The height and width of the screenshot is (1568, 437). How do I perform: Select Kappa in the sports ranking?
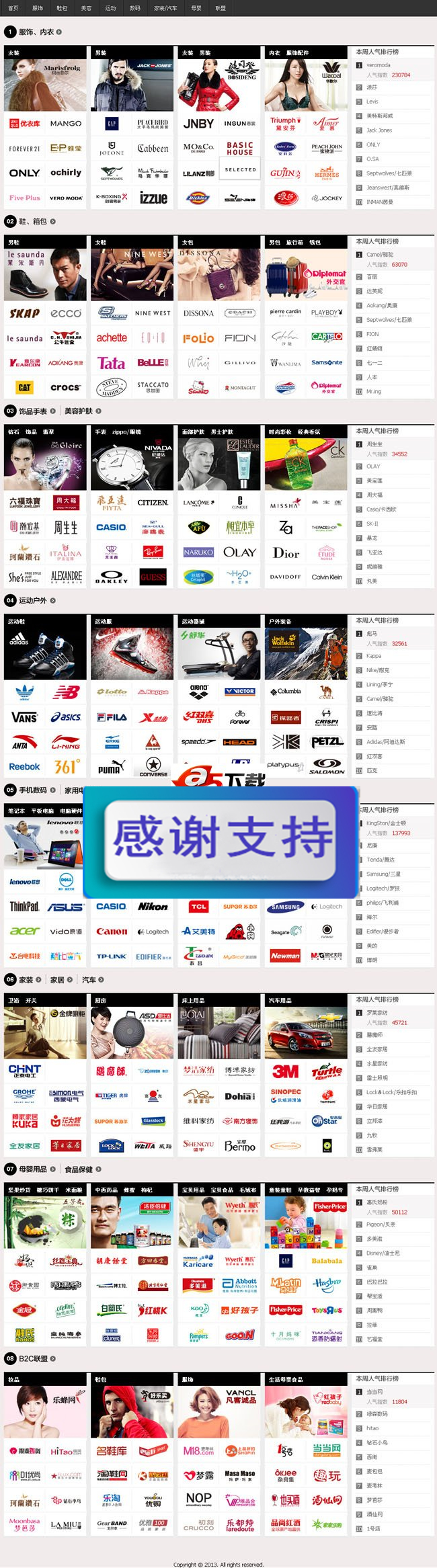click(x=374, y=656)
